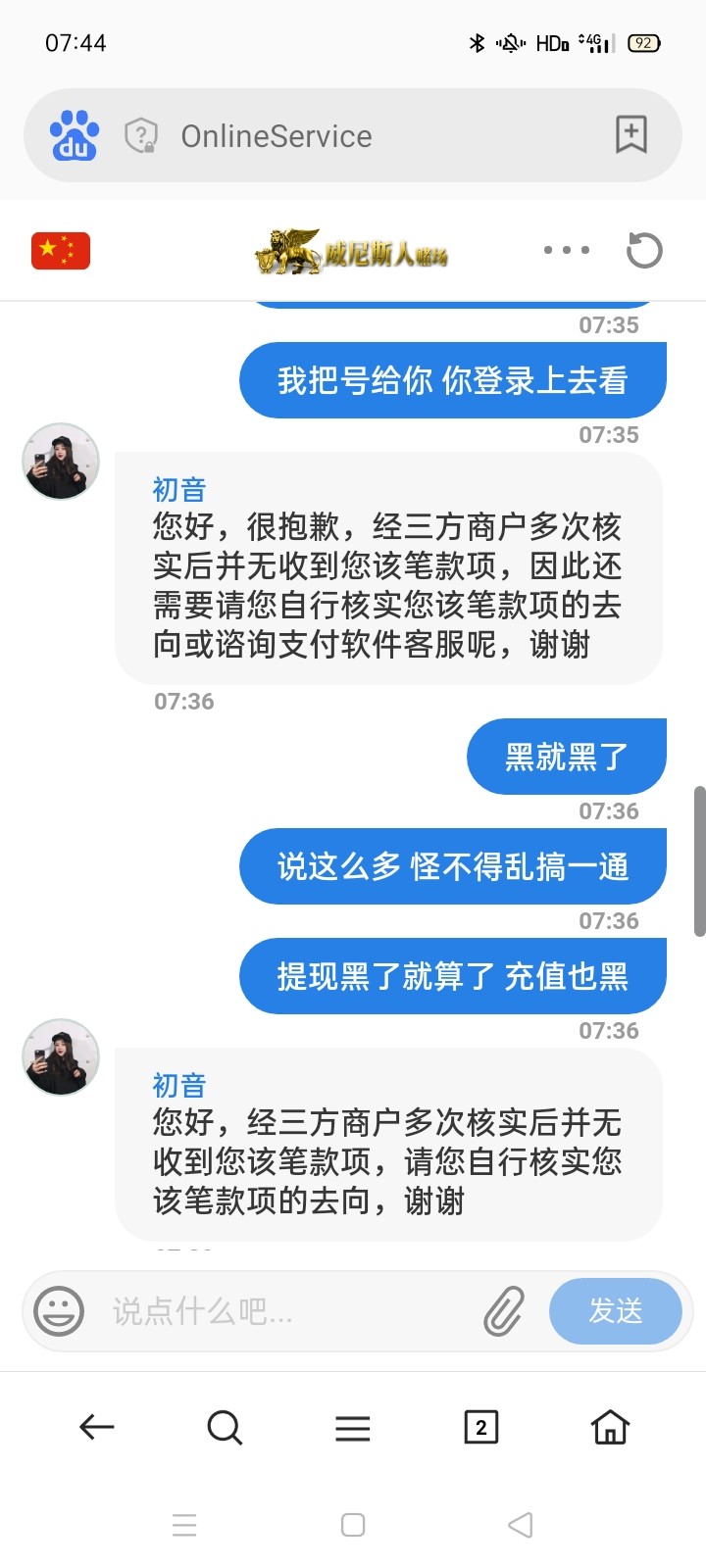Send the message with 发送 button
The image size is (706, 1568).
point(615,1310)
